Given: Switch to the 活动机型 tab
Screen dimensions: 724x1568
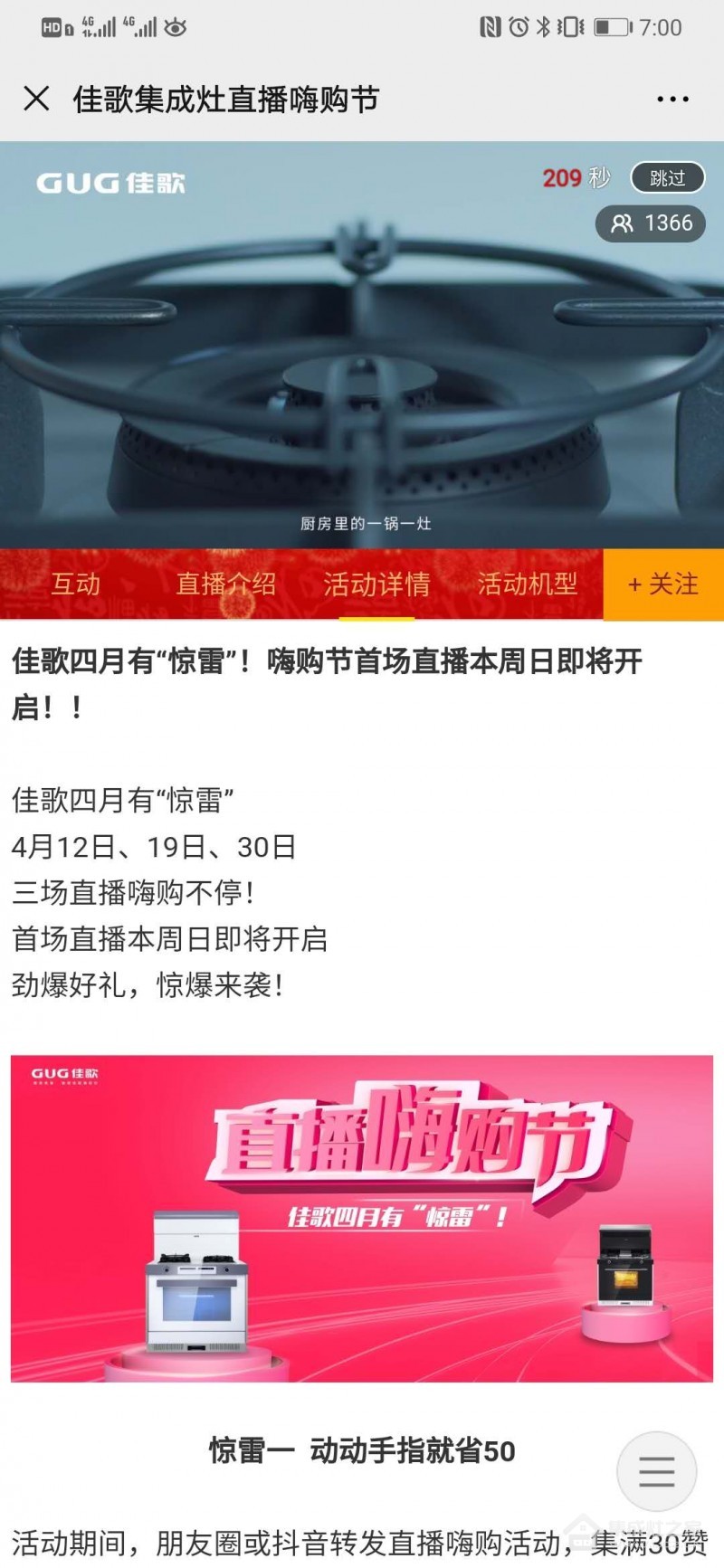Looking at the screenshot, I should (x=528, y=584).
